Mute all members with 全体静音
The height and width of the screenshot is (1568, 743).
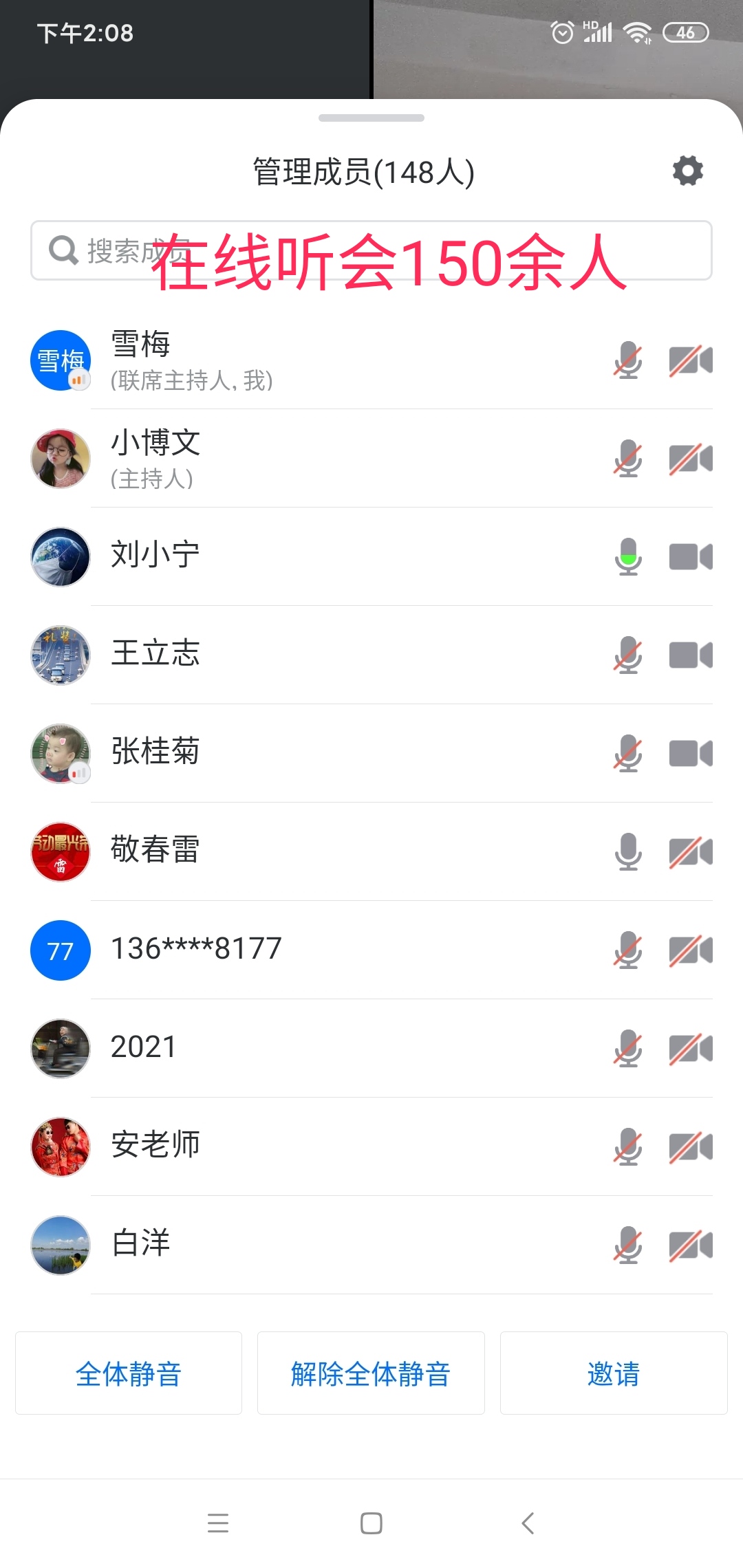click(129, 1374)
